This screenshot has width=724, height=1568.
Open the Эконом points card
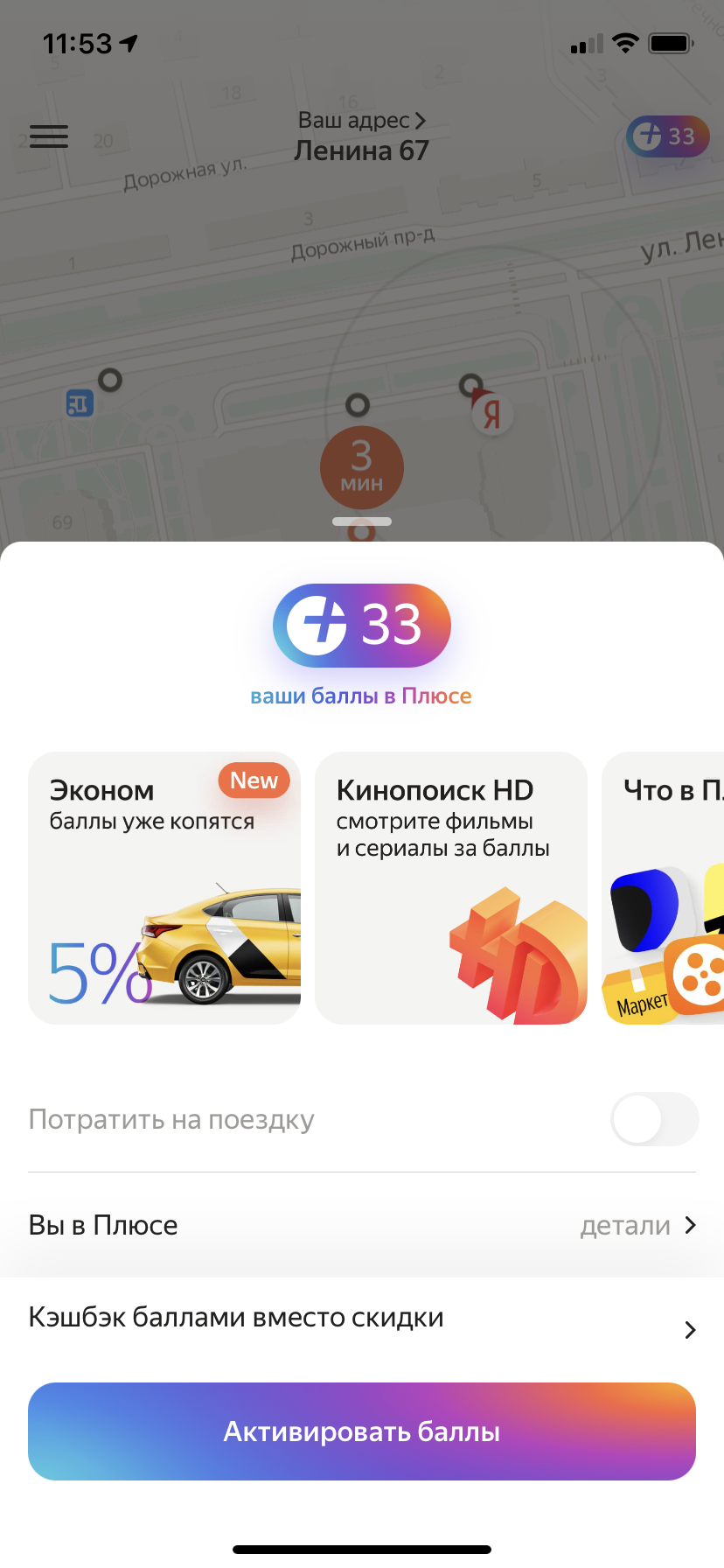pos(164,887)
